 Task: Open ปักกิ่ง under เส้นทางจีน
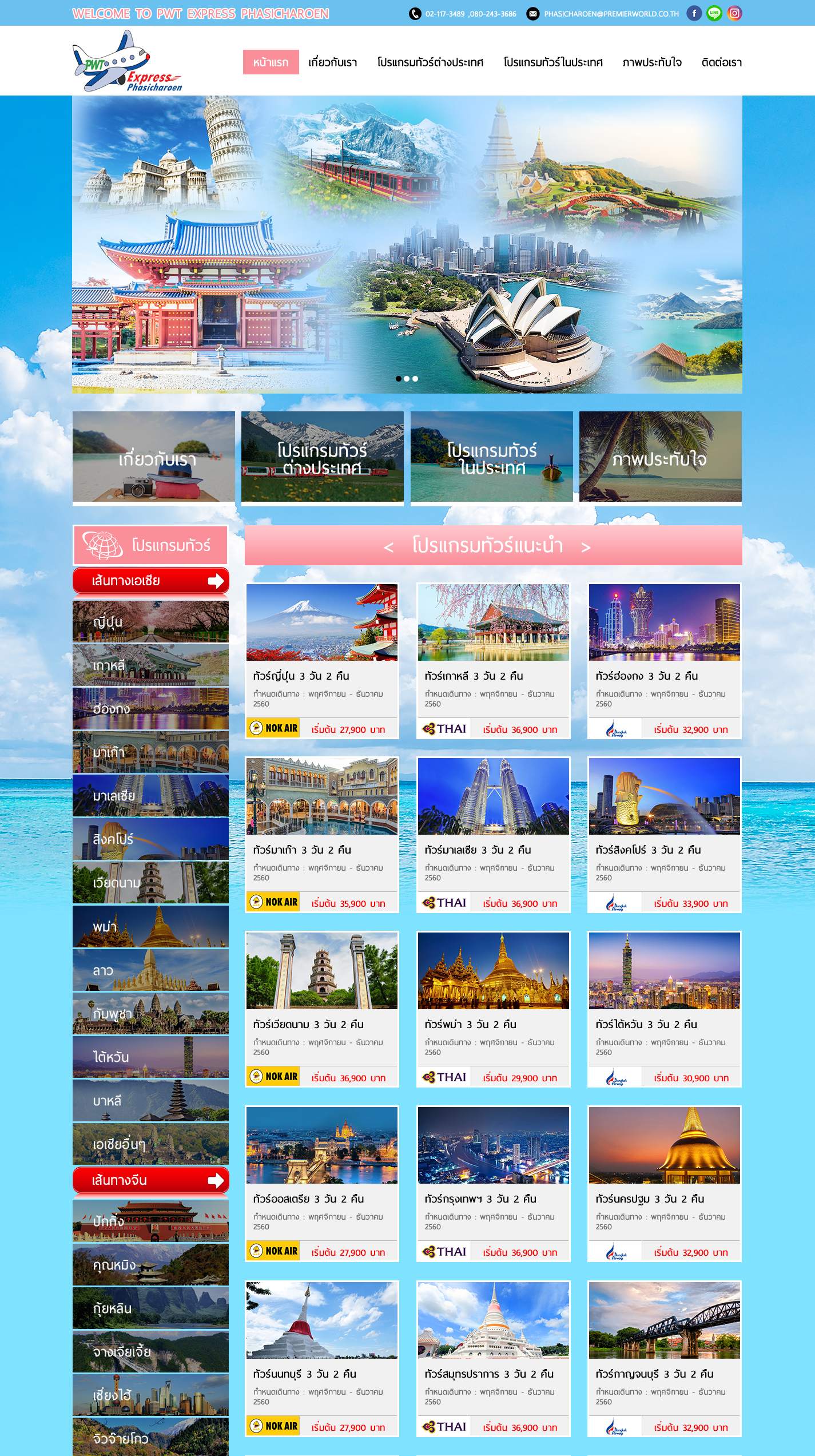click(150, 1221)
